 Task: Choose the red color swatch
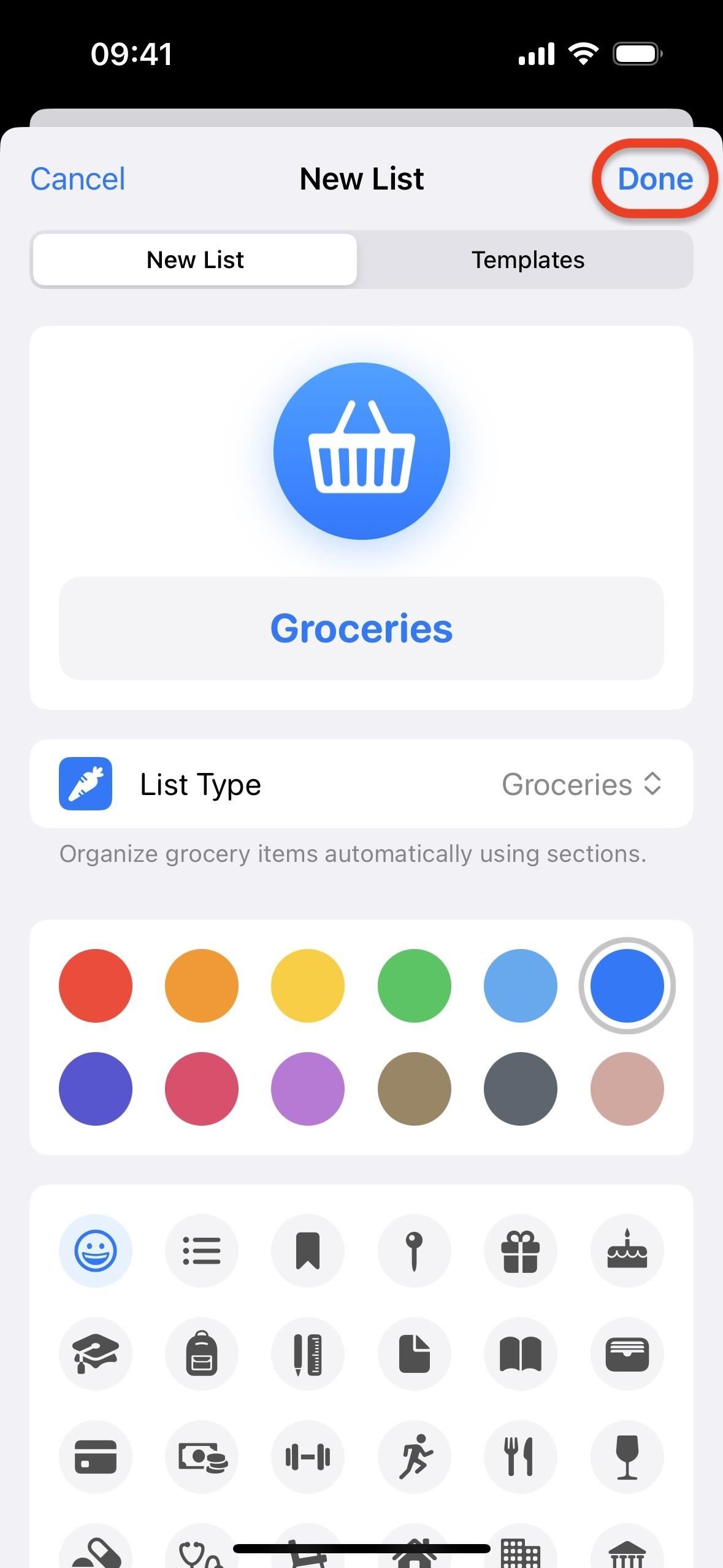(x=96, y=986)
